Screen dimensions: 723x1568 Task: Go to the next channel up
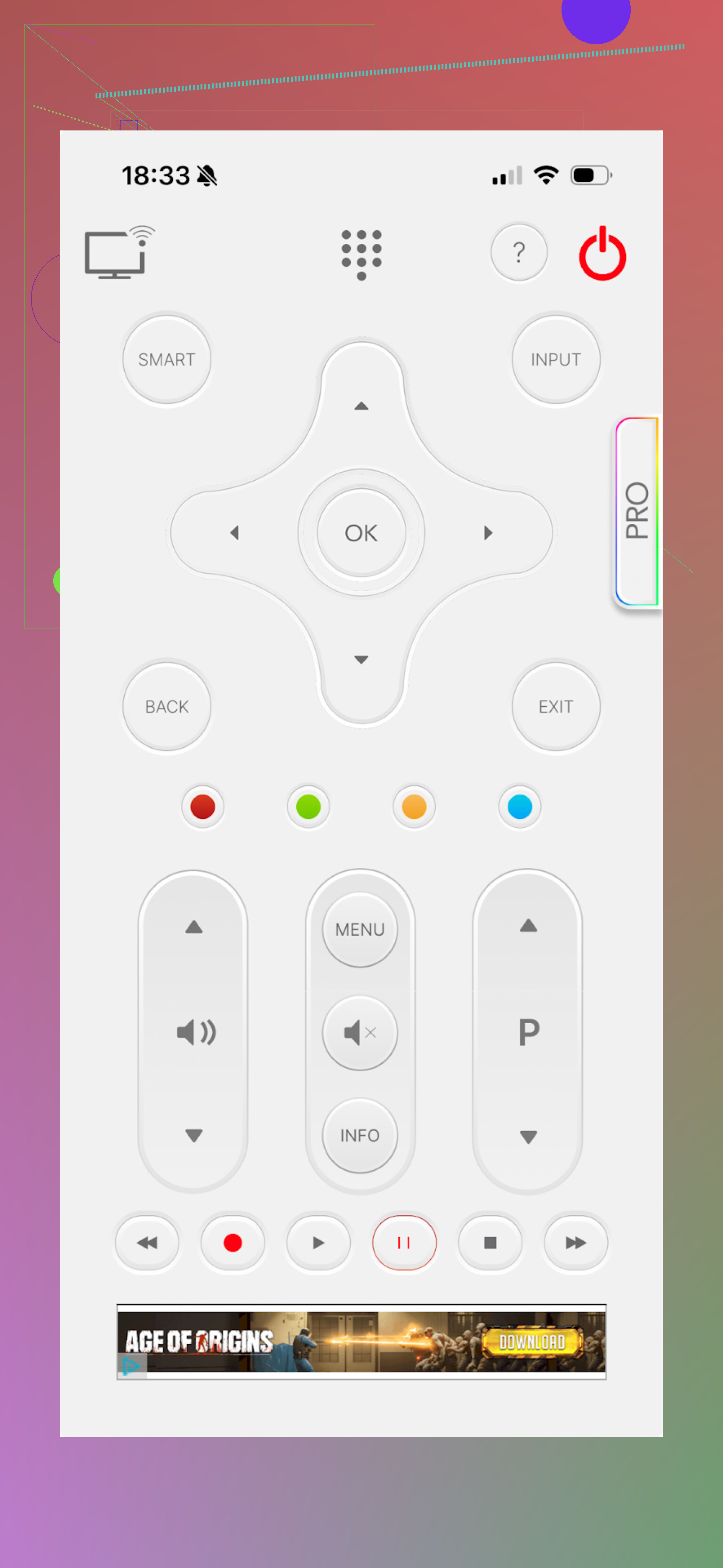[528, 926]
